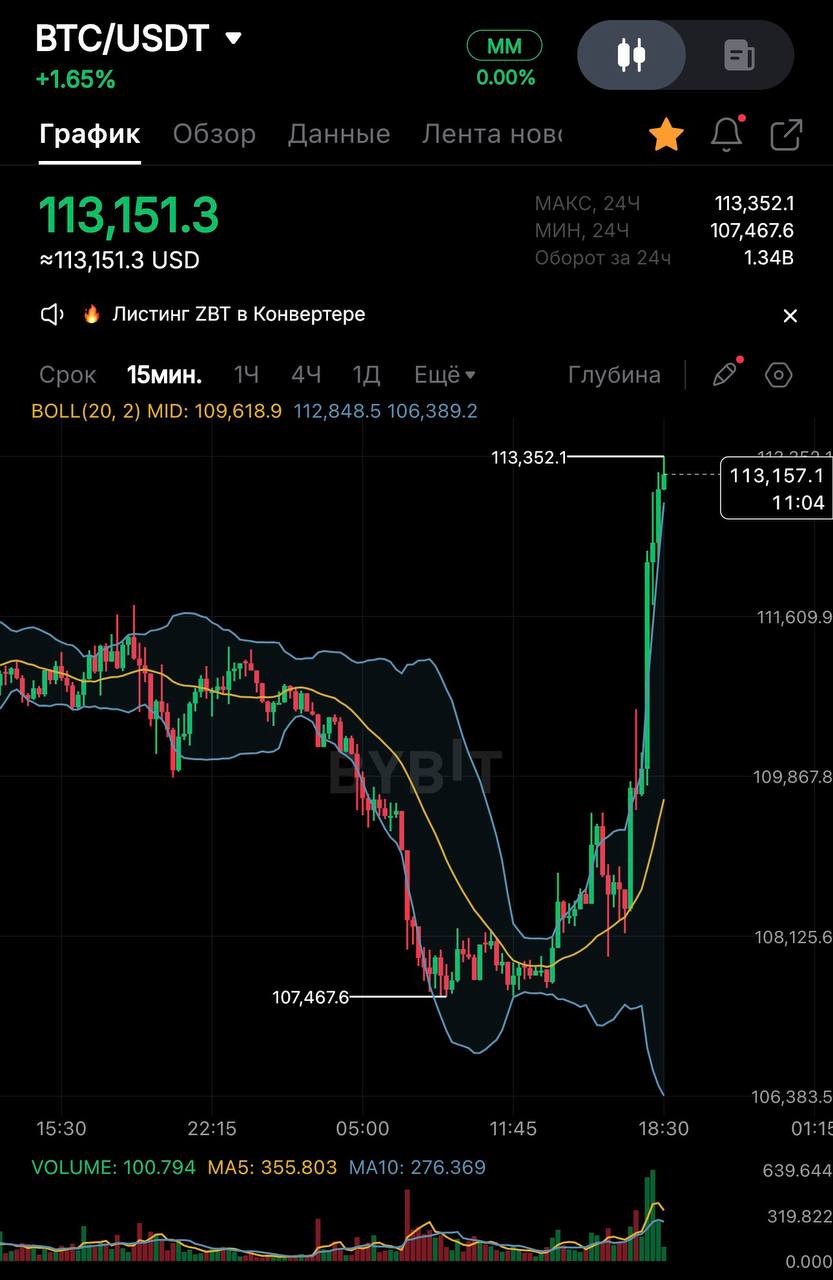
Task: Expand the Ещё timeframe dropdown
Action: click(x=444, y=375)
